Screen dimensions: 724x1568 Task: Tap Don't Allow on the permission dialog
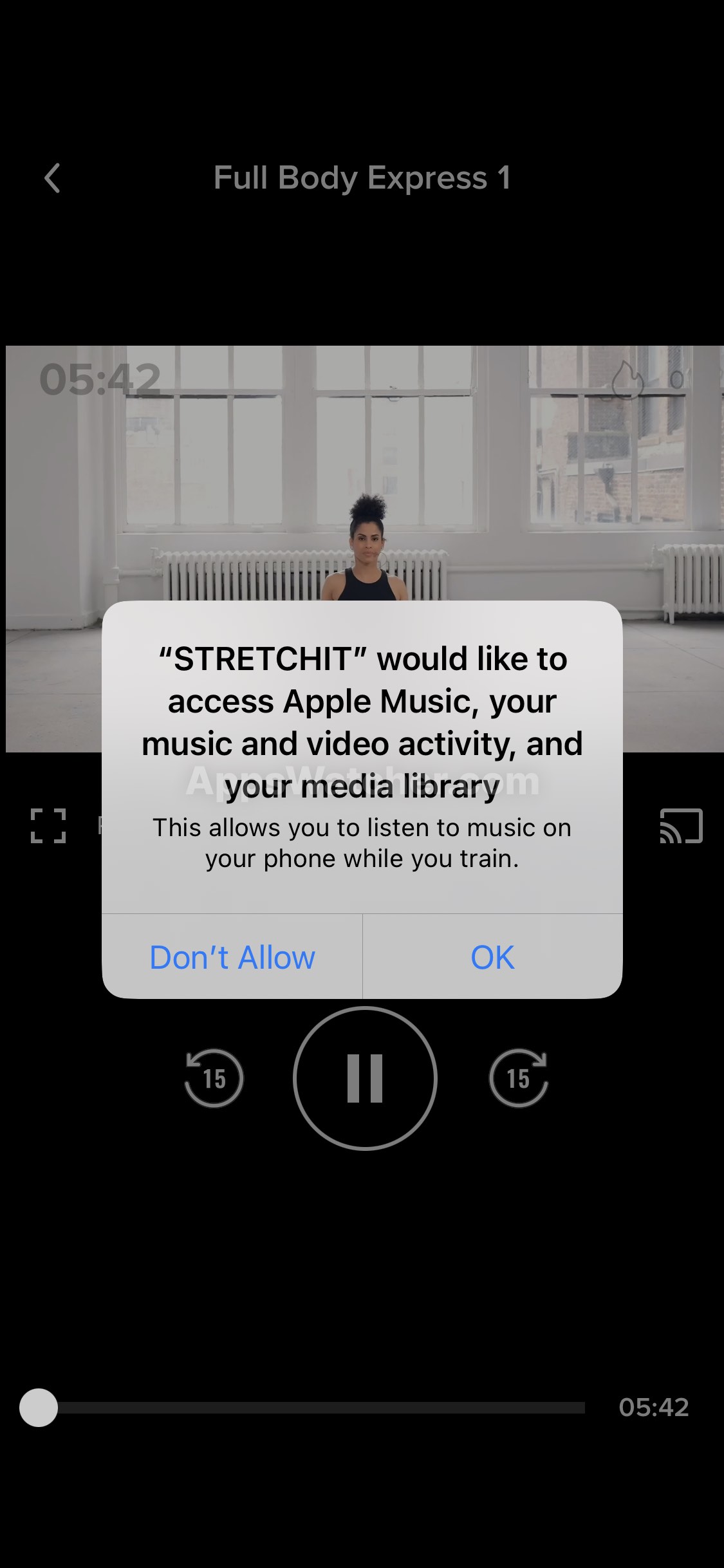232,957
